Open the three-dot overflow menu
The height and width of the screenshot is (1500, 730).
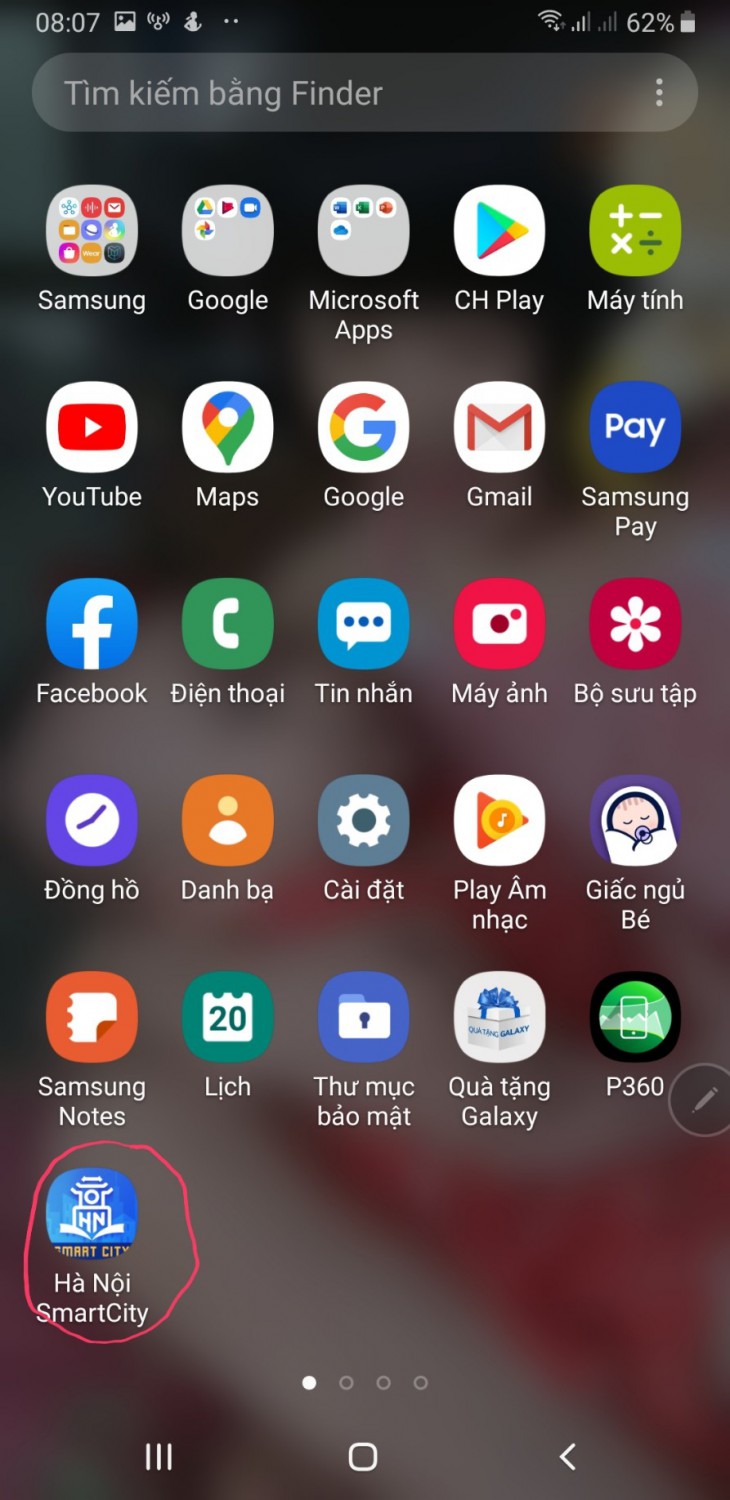(x=659, y=94)
